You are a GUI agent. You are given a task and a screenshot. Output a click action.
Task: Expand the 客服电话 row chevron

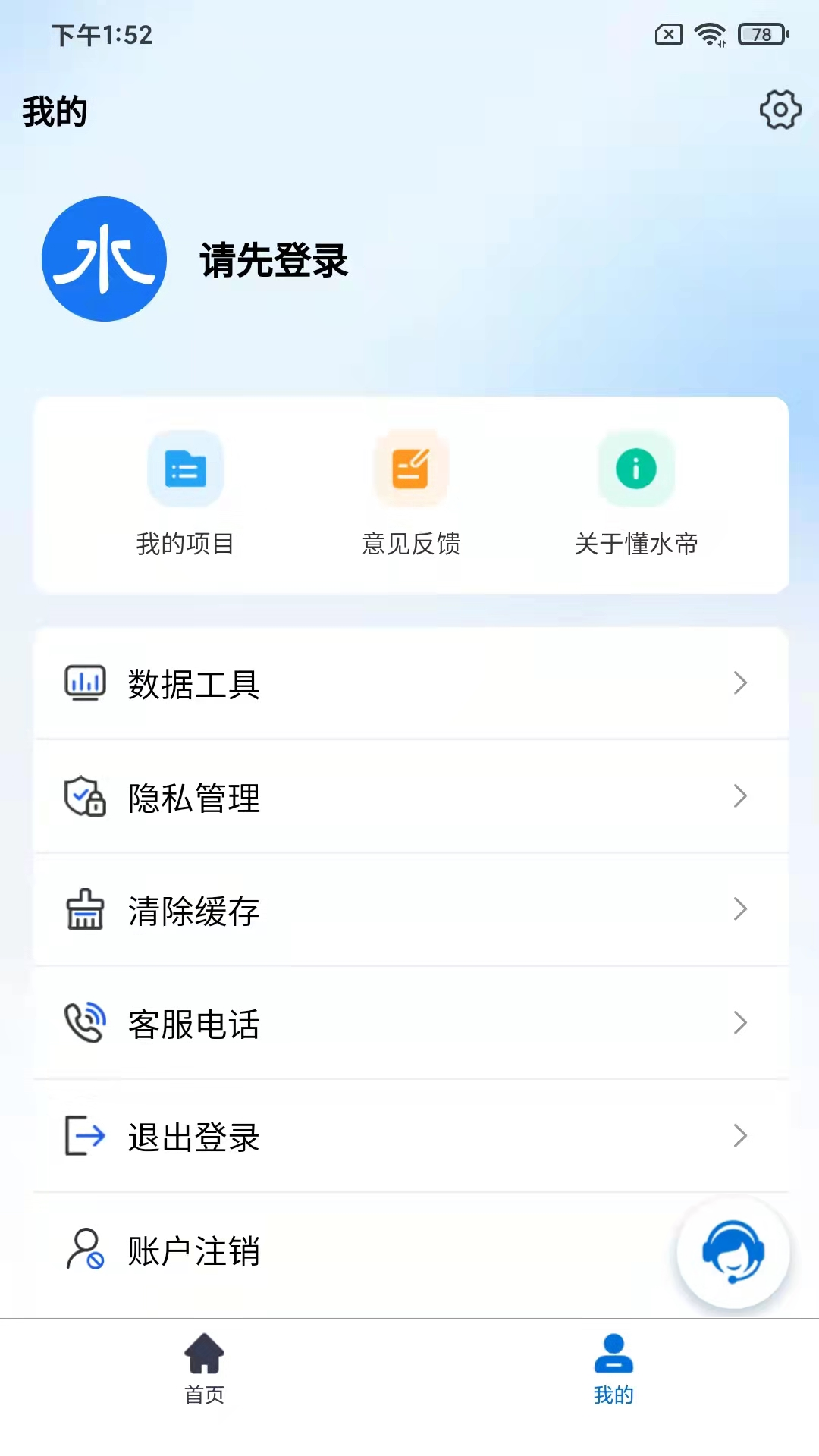pyautogui.click(x=741, y=1024)
